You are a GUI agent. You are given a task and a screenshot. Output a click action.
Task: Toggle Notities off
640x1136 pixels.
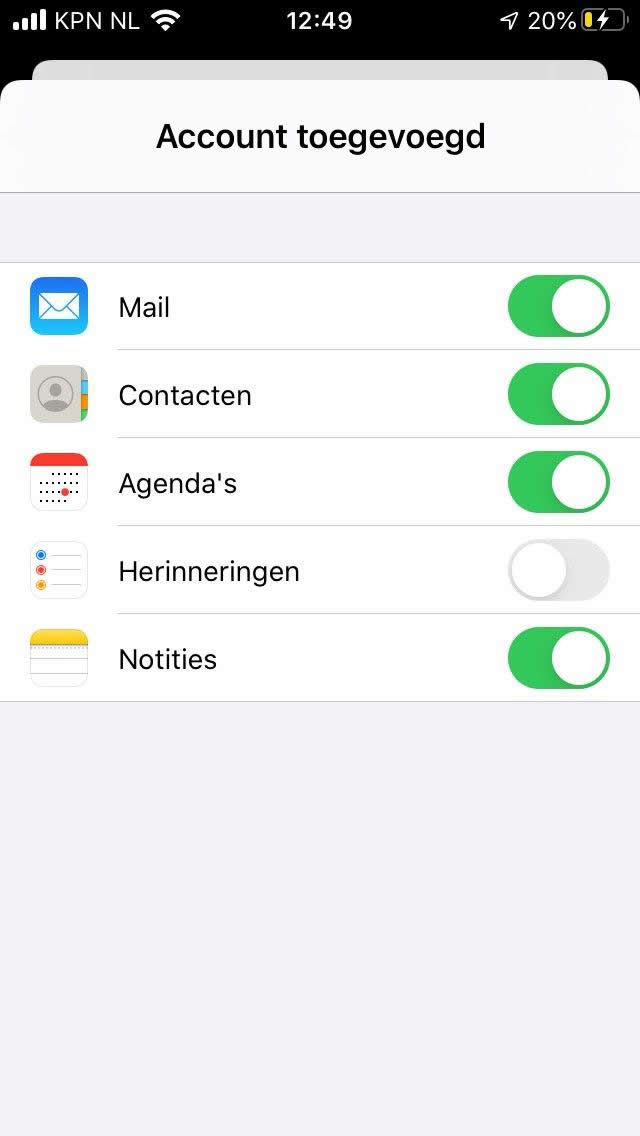558,658
